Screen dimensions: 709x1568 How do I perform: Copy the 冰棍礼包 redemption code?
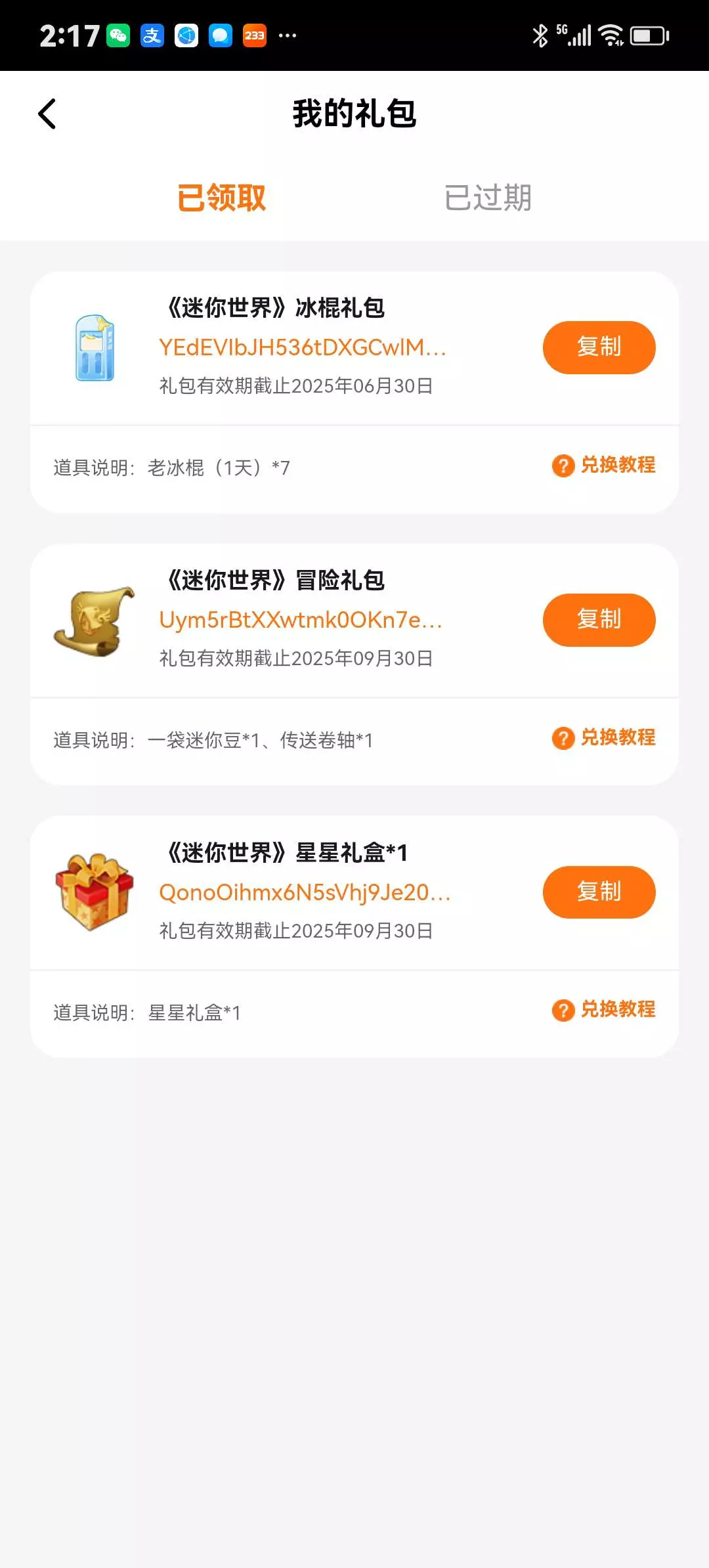(599, 347)
